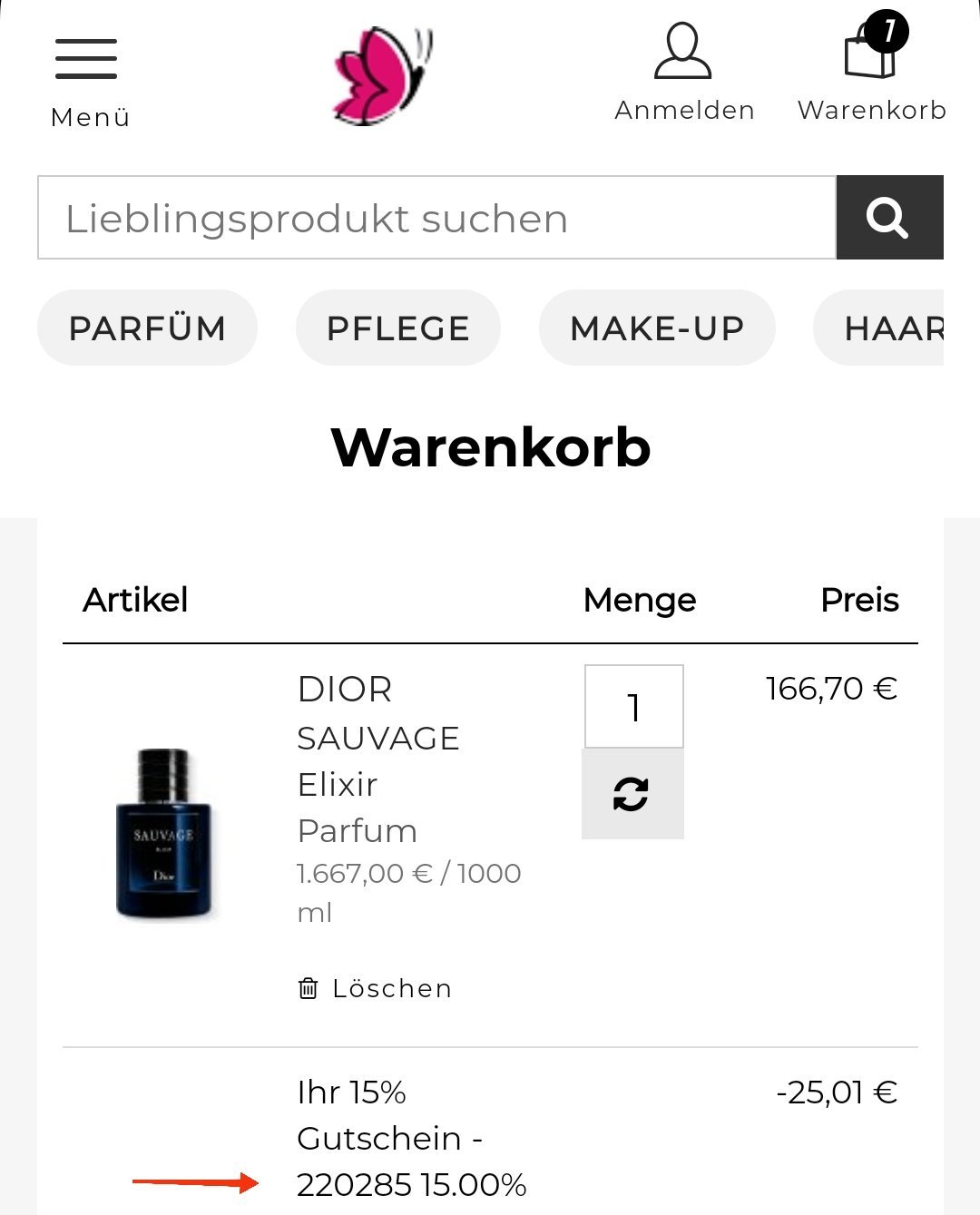The height and width of the screenshot is (1215, 980).
Task: Select the PARFÜM category chip
Action: tap(147, 328)
